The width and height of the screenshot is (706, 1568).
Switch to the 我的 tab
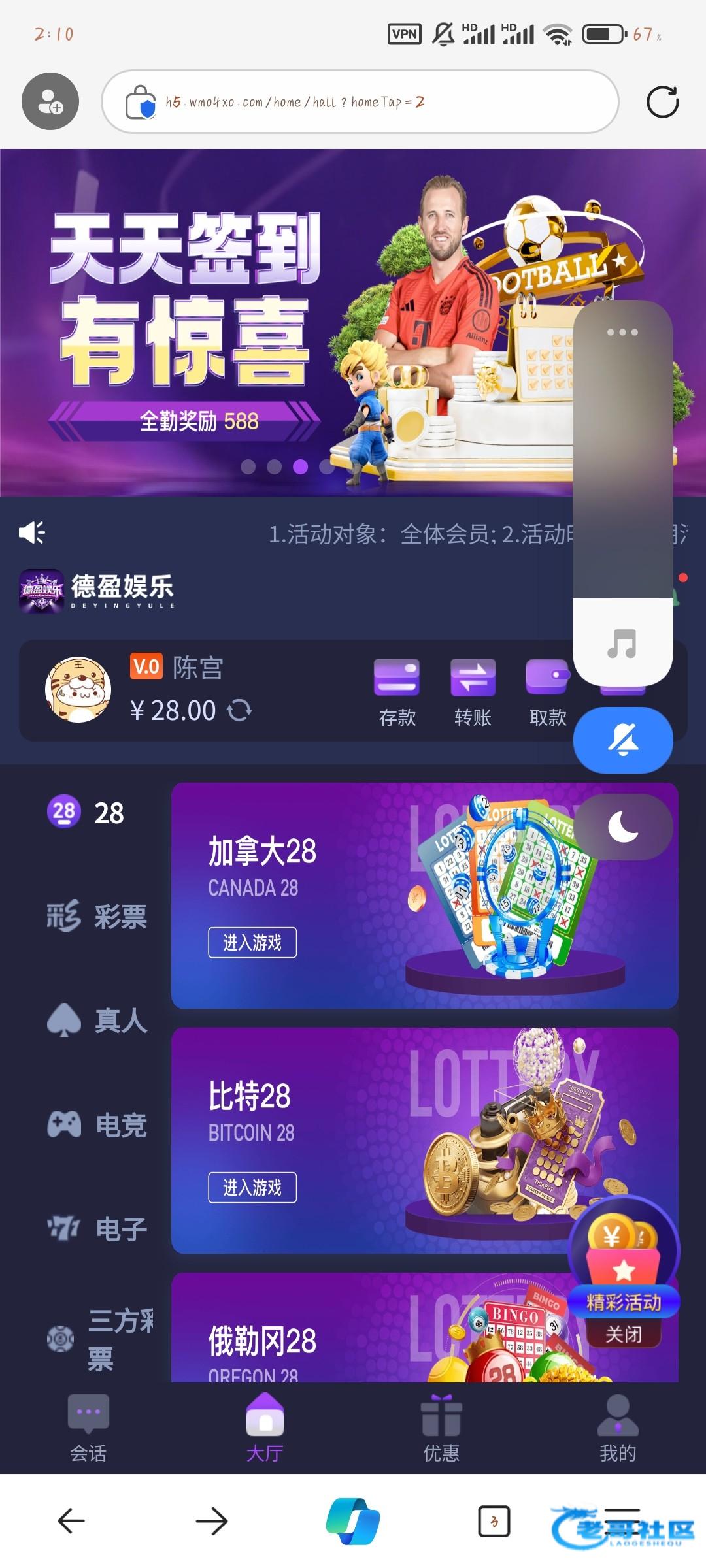(x=618, y=1428)
